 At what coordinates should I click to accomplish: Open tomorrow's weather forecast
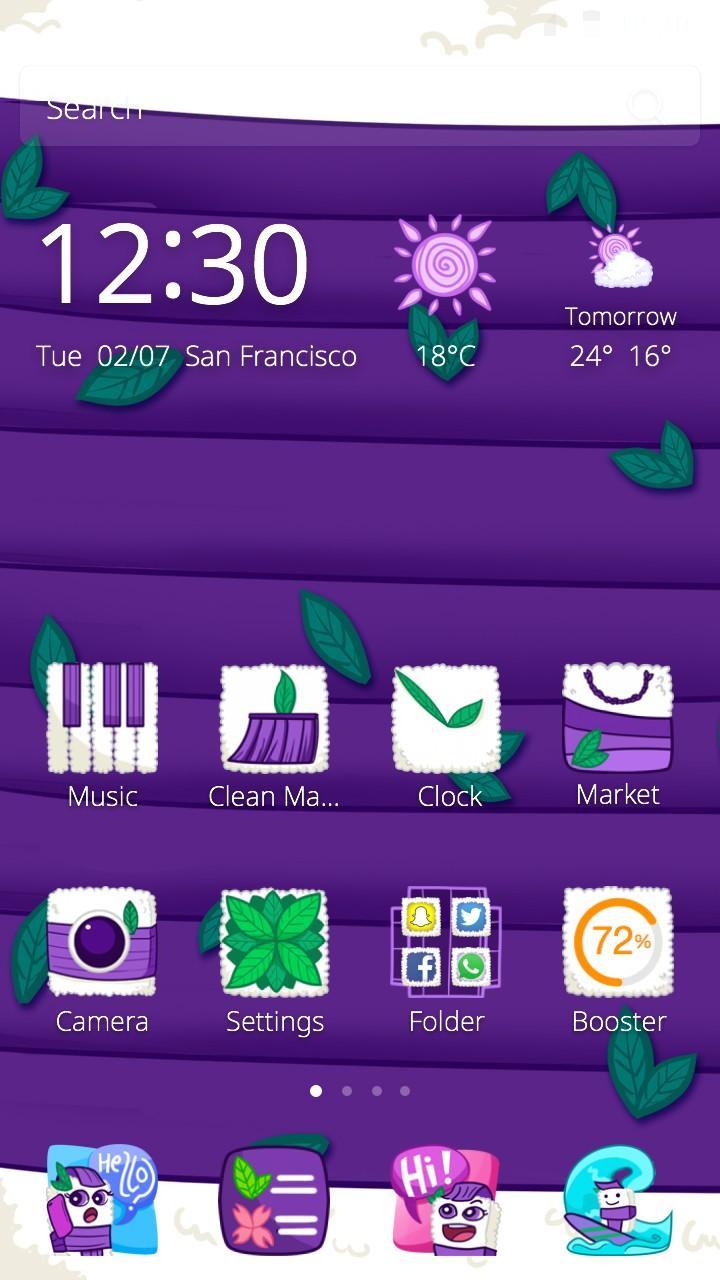[x=620, y=300]
